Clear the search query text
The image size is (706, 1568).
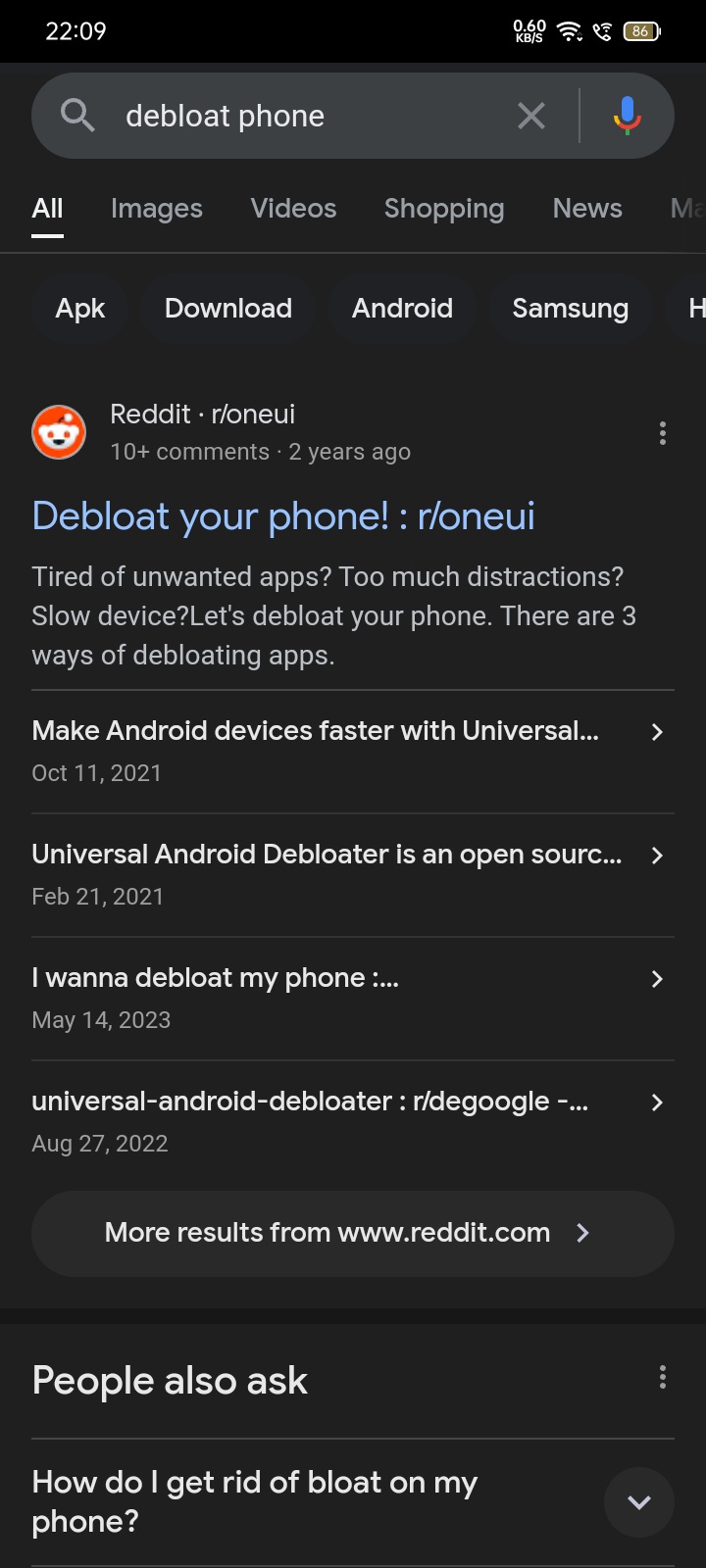pos(531,117)
